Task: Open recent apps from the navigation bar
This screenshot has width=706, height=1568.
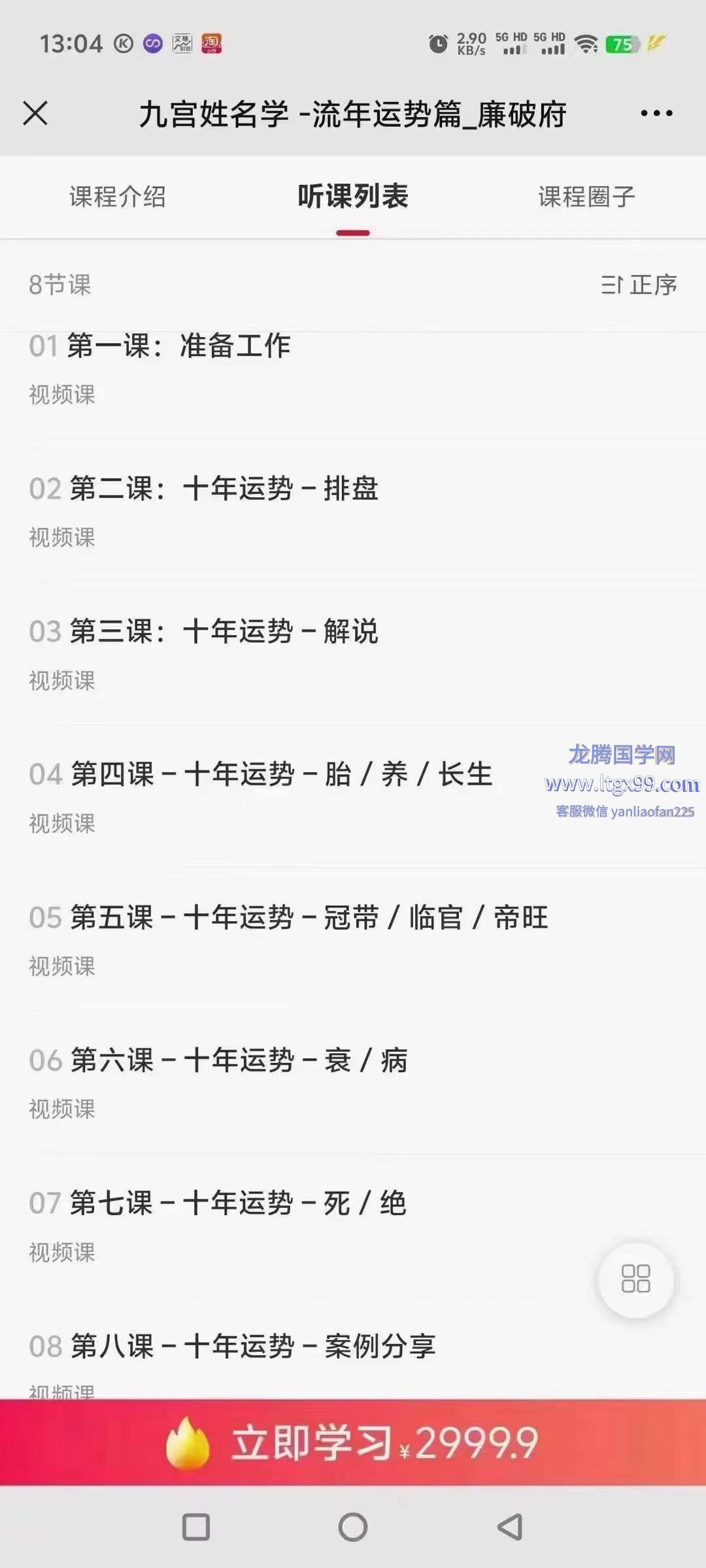Action: [196, 1527]
